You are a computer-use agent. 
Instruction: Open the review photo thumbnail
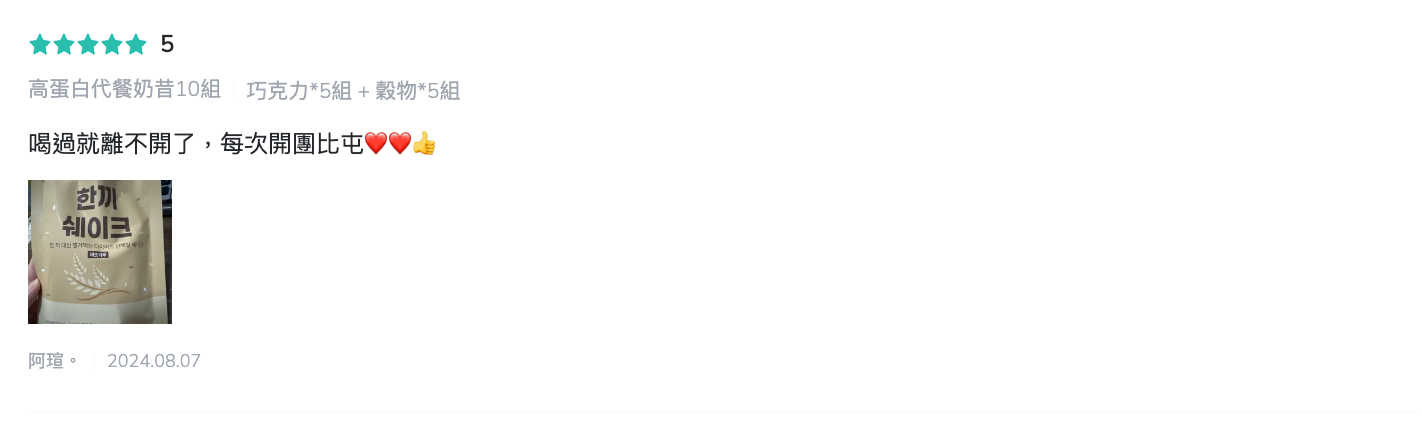pos(100,252)
